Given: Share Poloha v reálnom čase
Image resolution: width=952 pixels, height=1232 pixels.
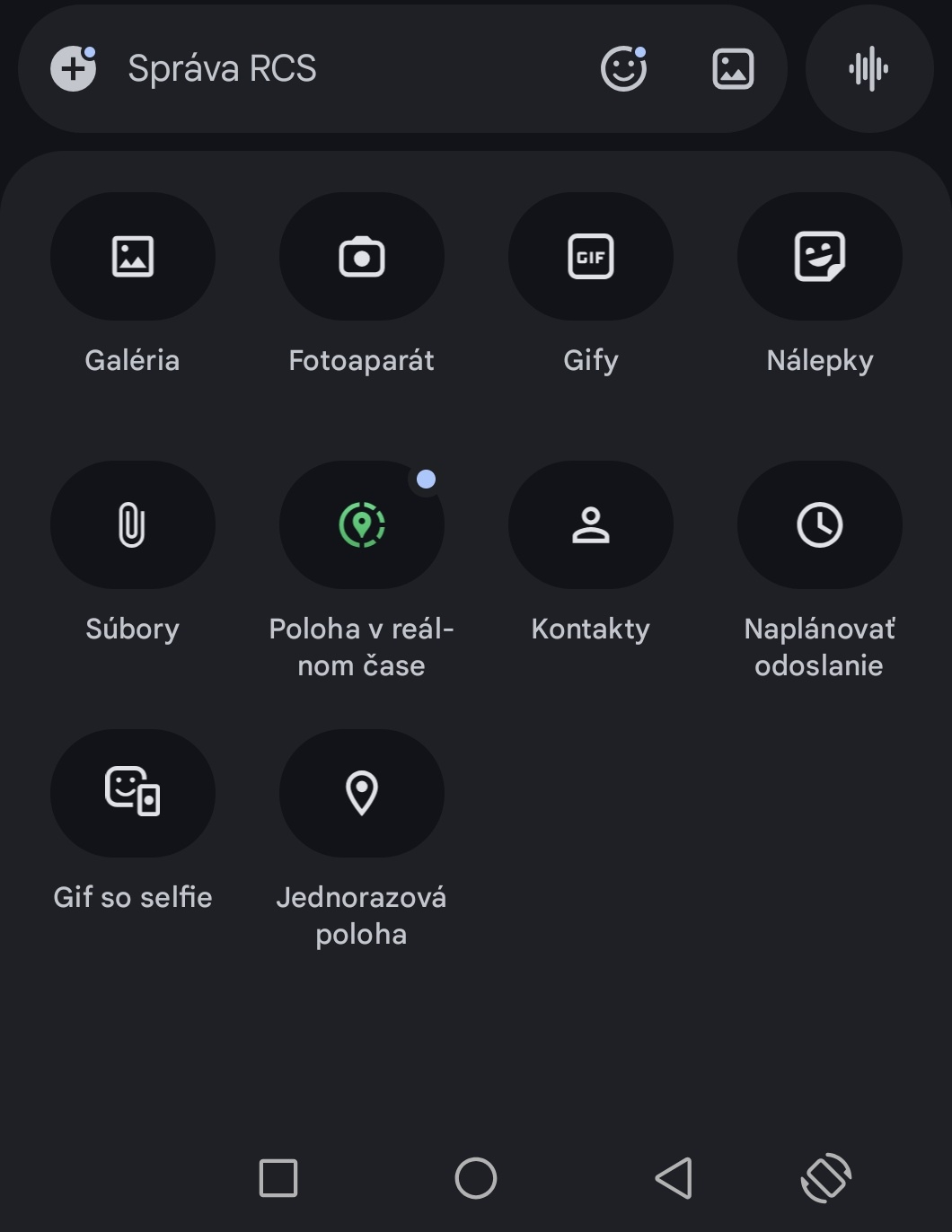Looking at the screenshot, I should [x=362, y=525].
